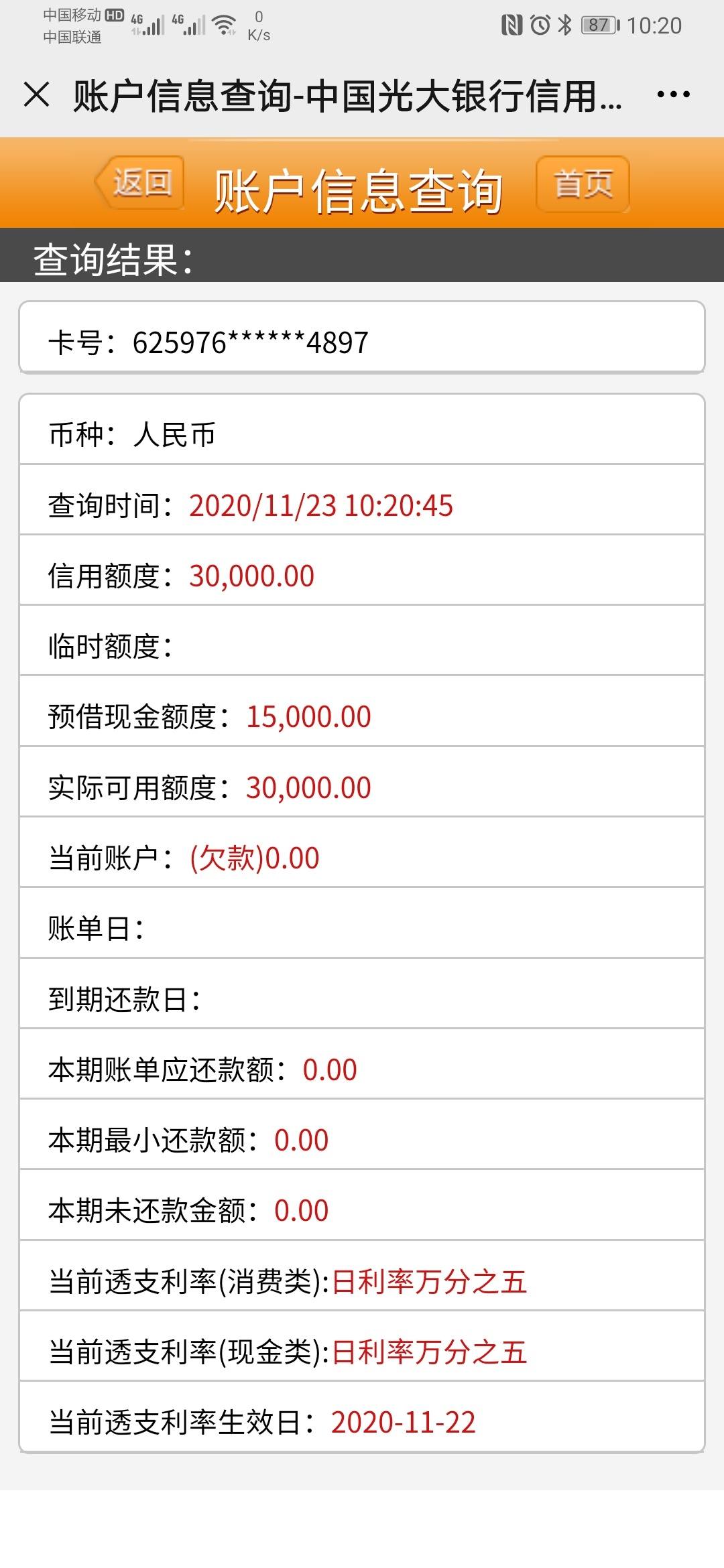
Task: Open the three-dot overflow menu
Action: coord(673,94)
